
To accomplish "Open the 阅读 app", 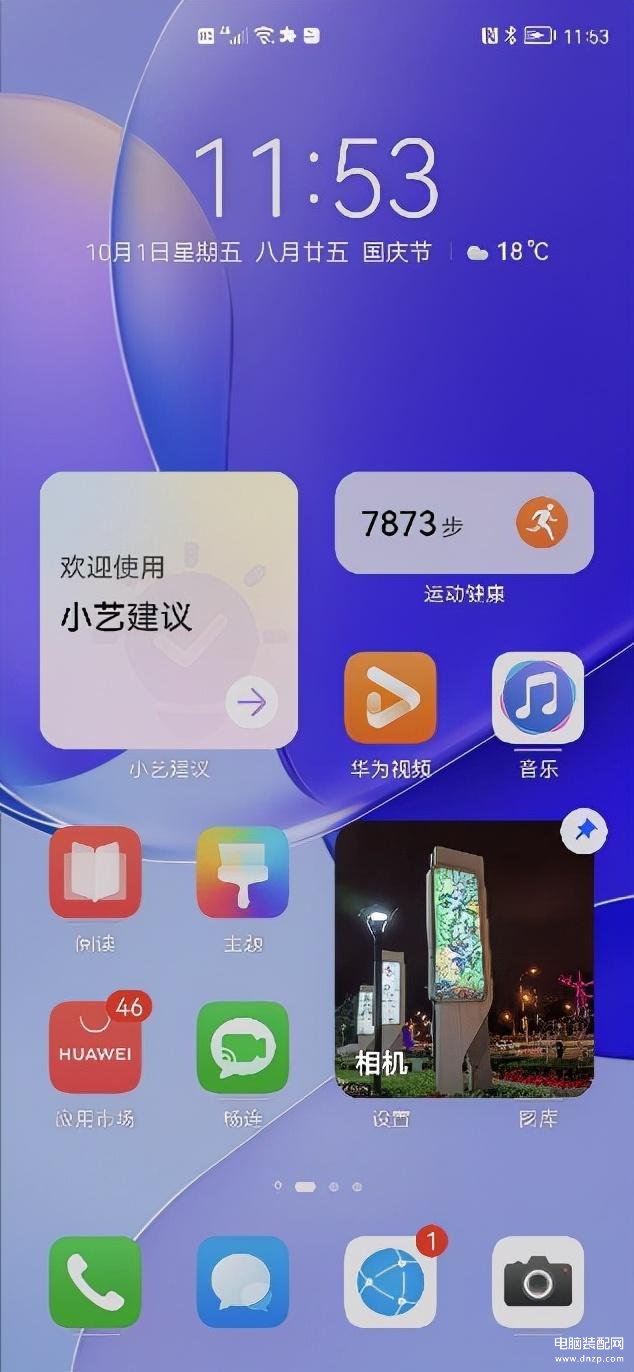I will click(95, 872).
